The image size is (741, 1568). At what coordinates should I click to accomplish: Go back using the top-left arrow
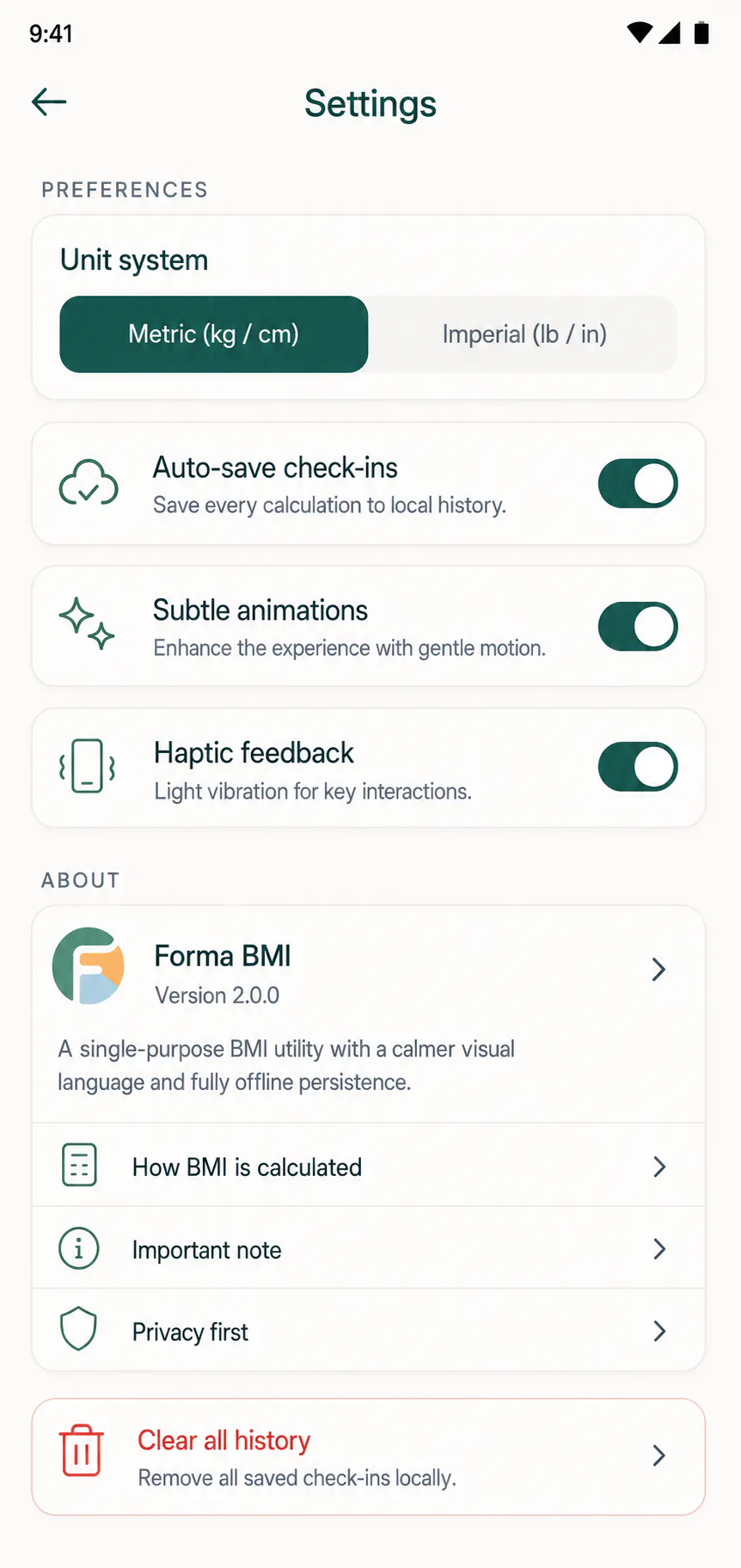[49, 102]
